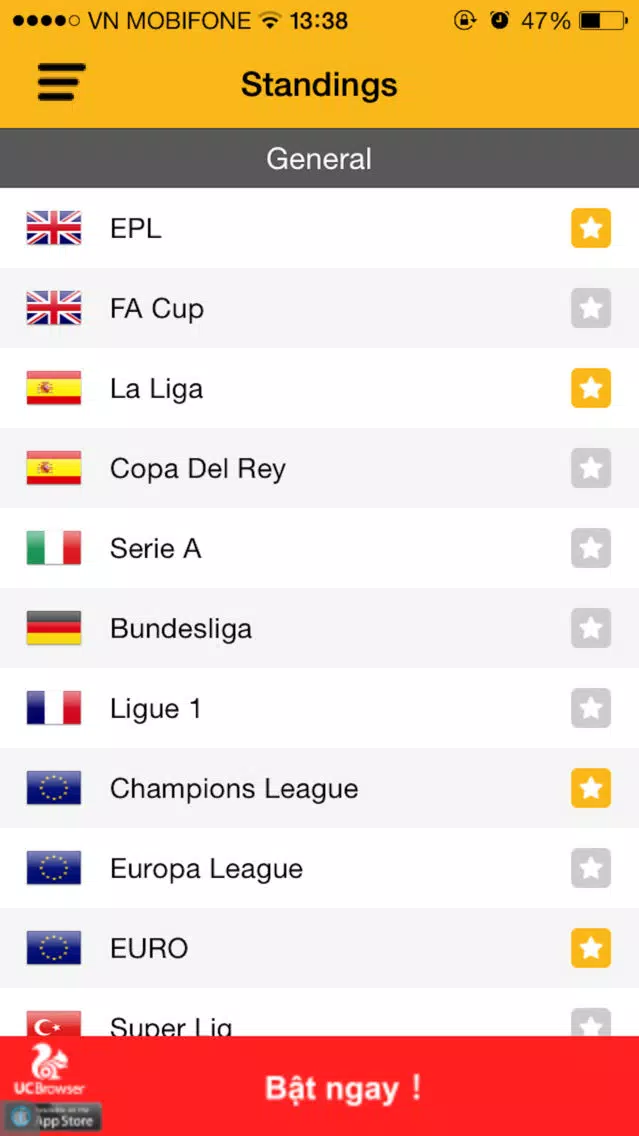
Task: Open Ligue 1 standings
Action: click(x=320, y=708)
